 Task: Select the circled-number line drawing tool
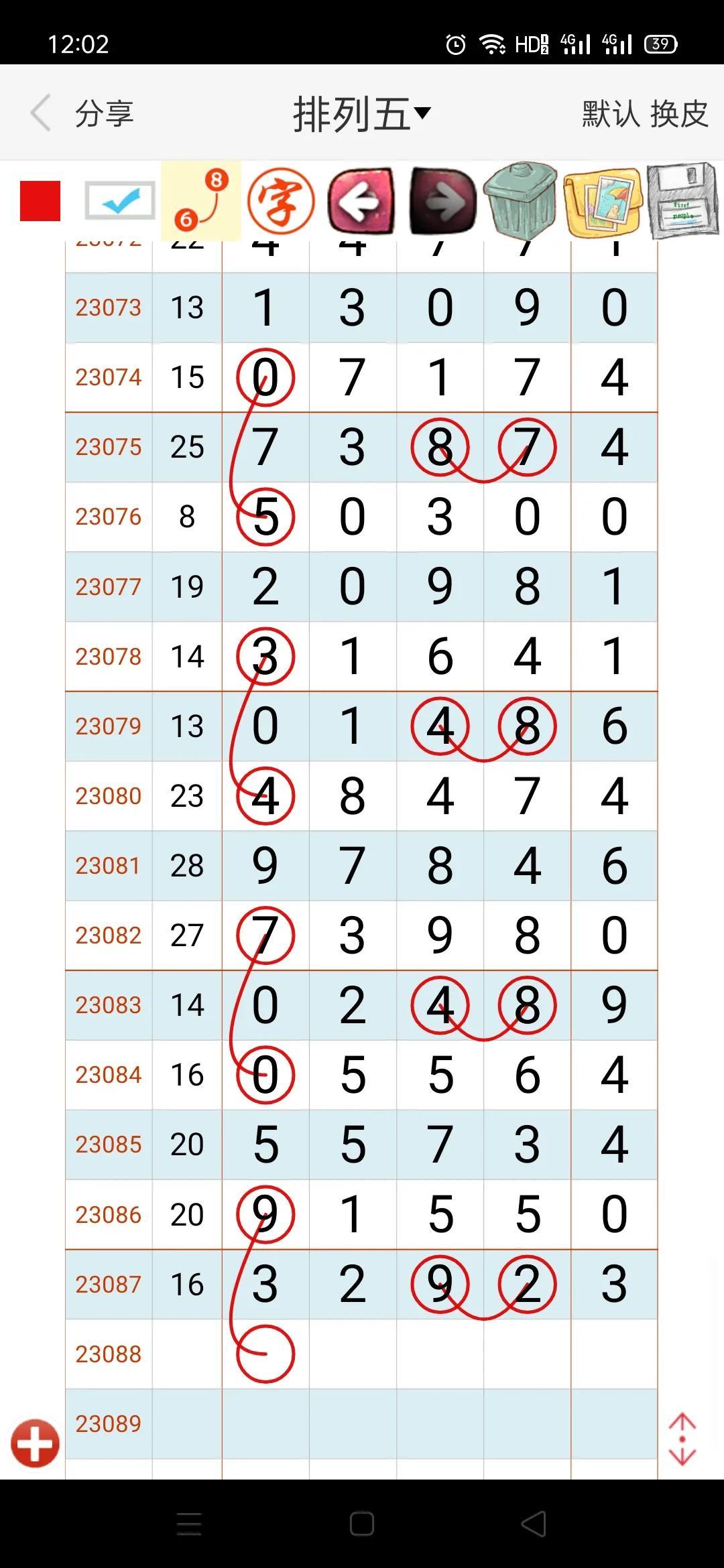click(x=201, y=200)
